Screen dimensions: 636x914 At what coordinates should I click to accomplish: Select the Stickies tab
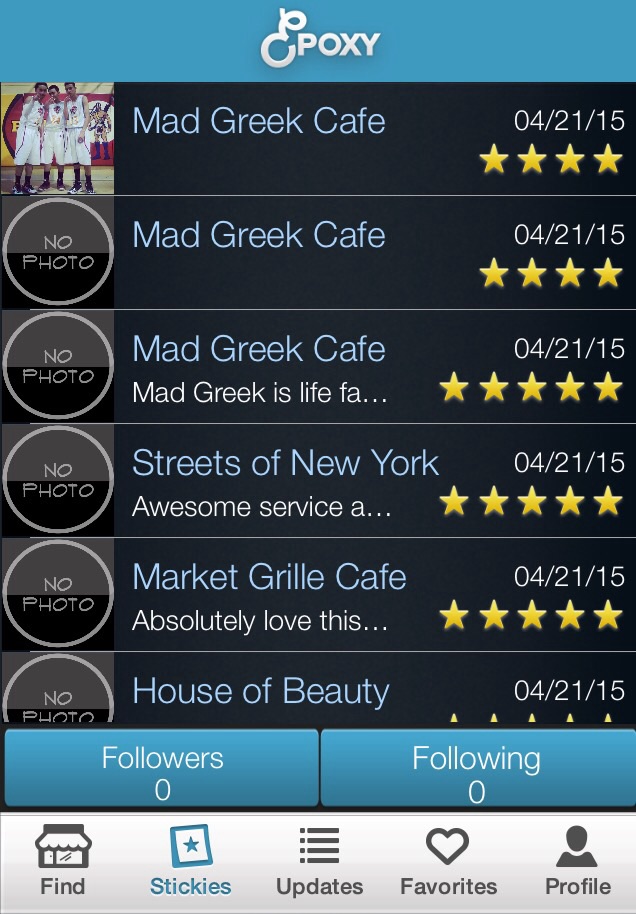190,862
